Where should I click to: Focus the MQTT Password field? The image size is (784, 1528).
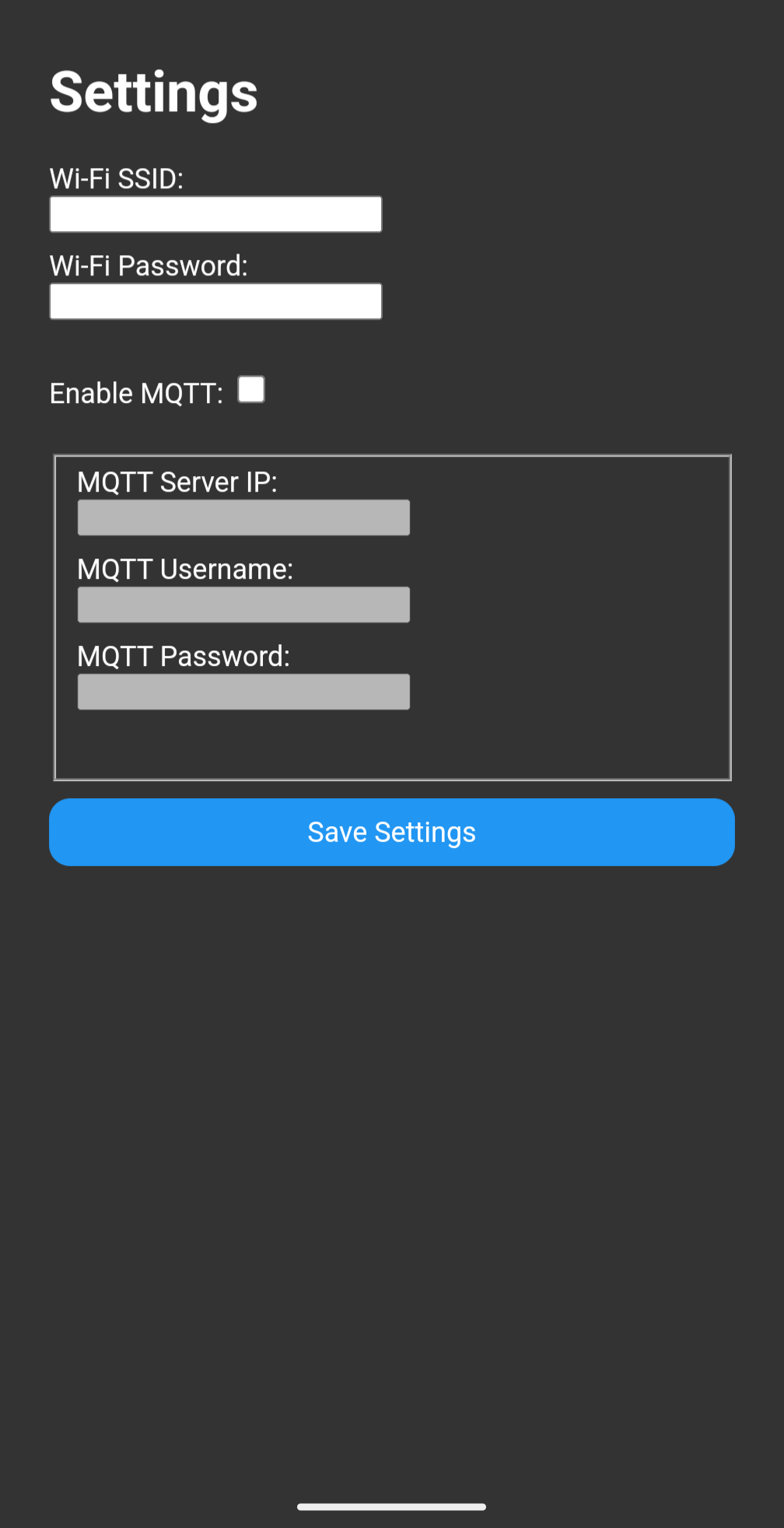coord(243,691)
